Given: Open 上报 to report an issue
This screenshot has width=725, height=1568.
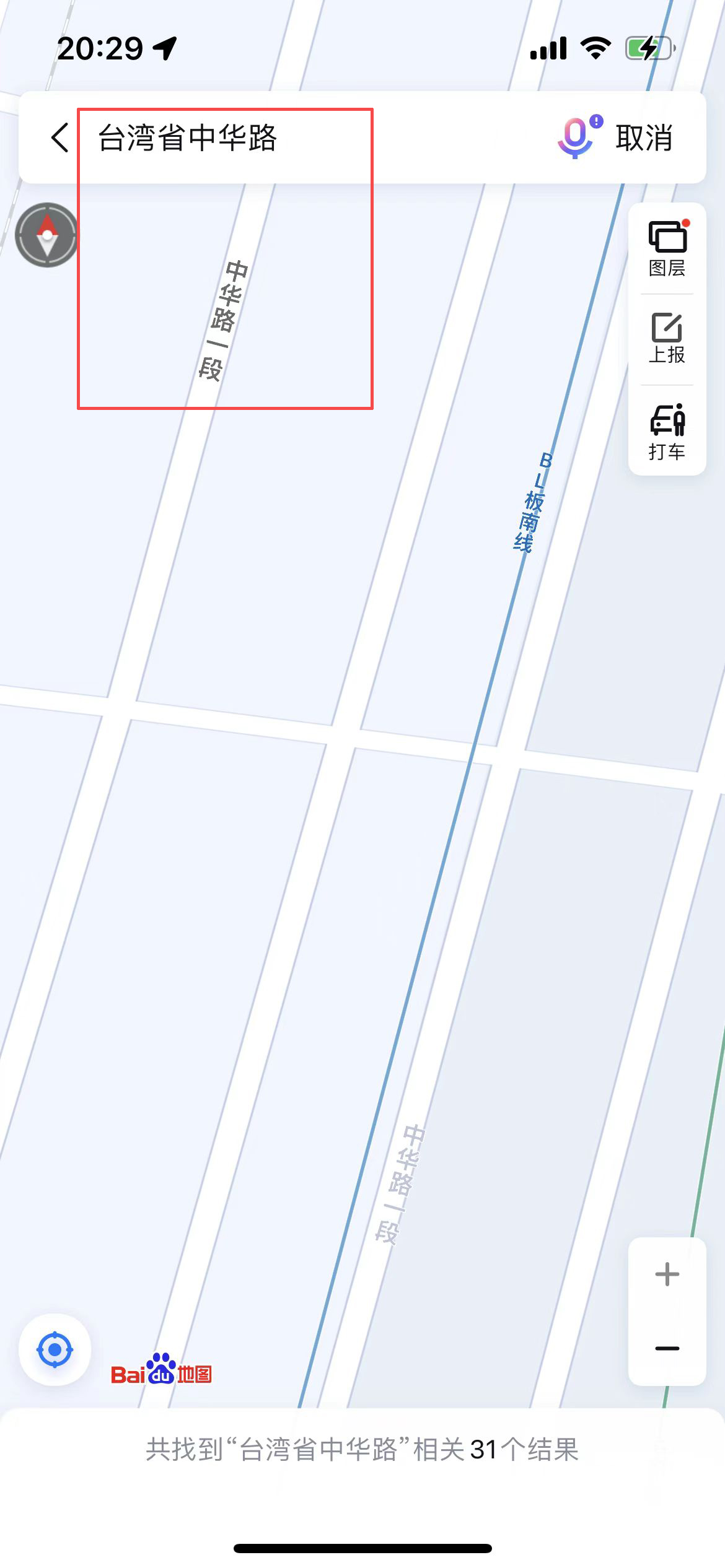Looking at the screenshot, I should pos(667,339).
